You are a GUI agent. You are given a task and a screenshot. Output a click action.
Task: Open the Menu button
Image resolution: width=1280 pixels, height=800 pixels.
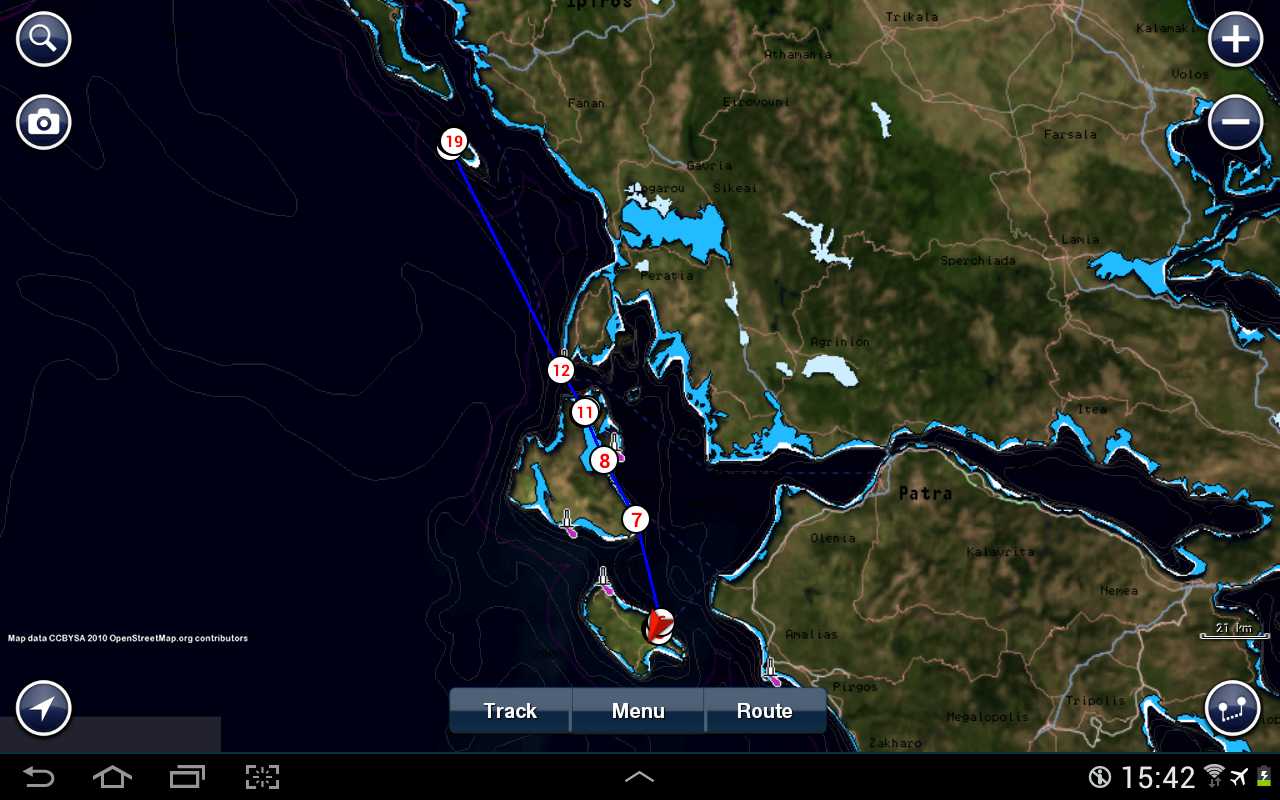638,711
